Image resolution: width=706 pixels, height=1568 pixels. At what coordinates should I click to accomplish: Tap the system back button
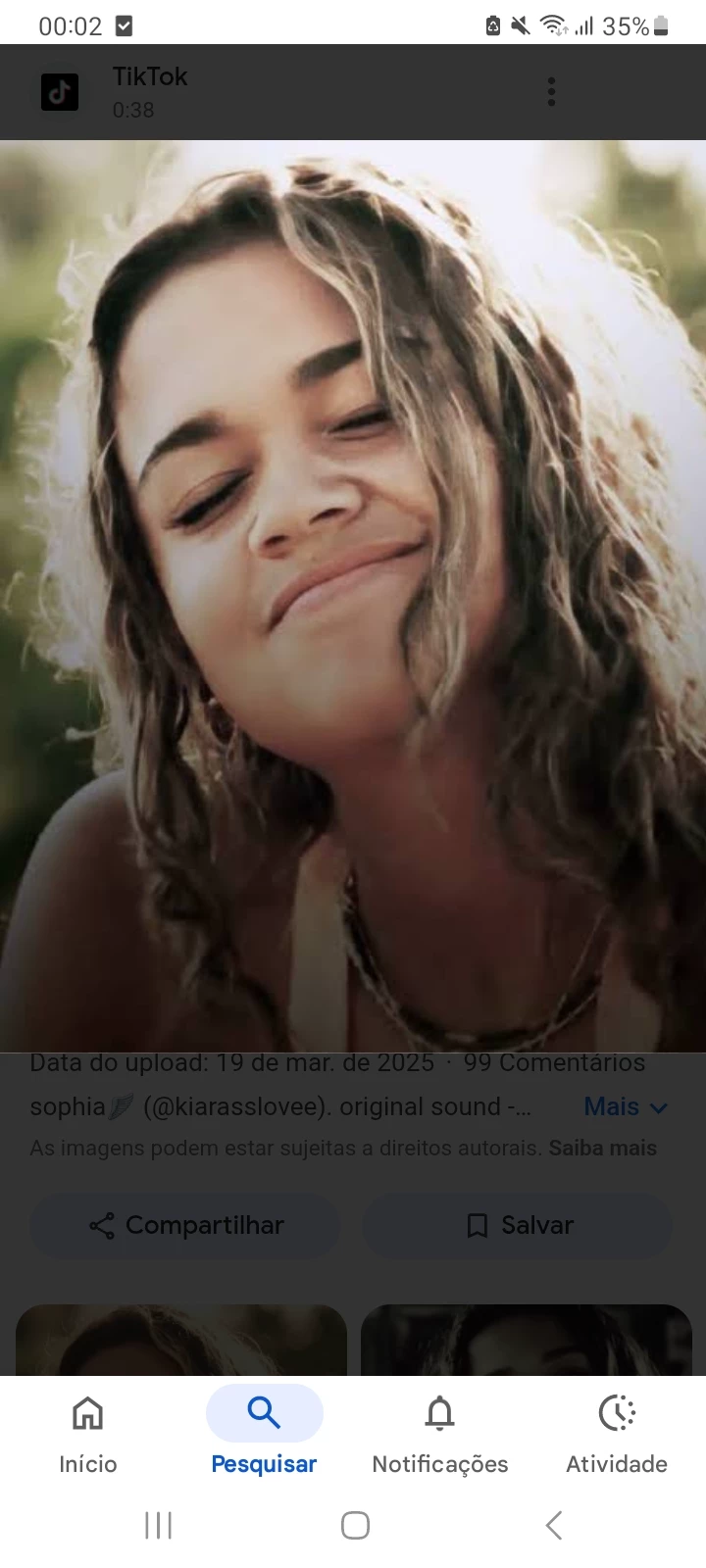(554, 1525)
